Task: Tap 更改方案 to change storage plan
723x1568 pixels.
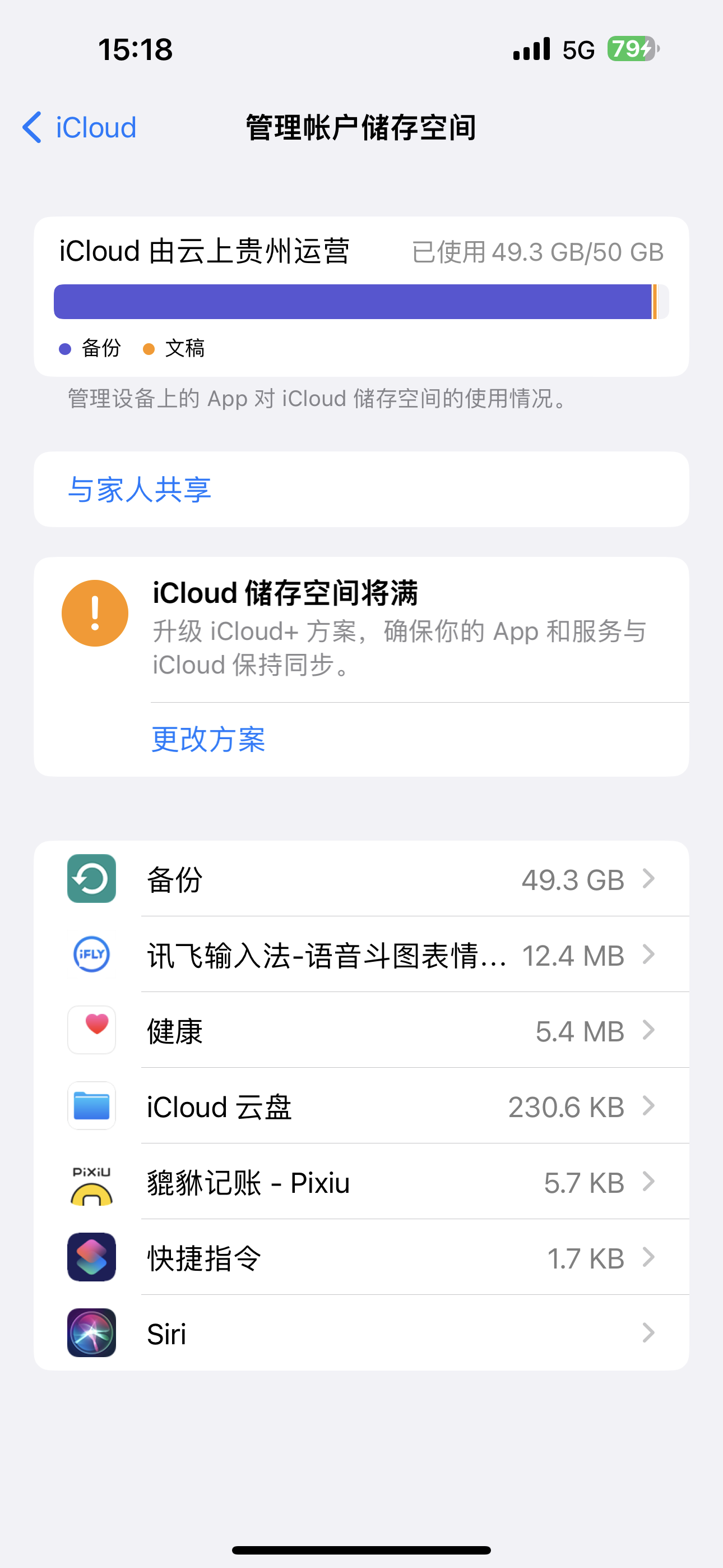Action: click(208, 740)
